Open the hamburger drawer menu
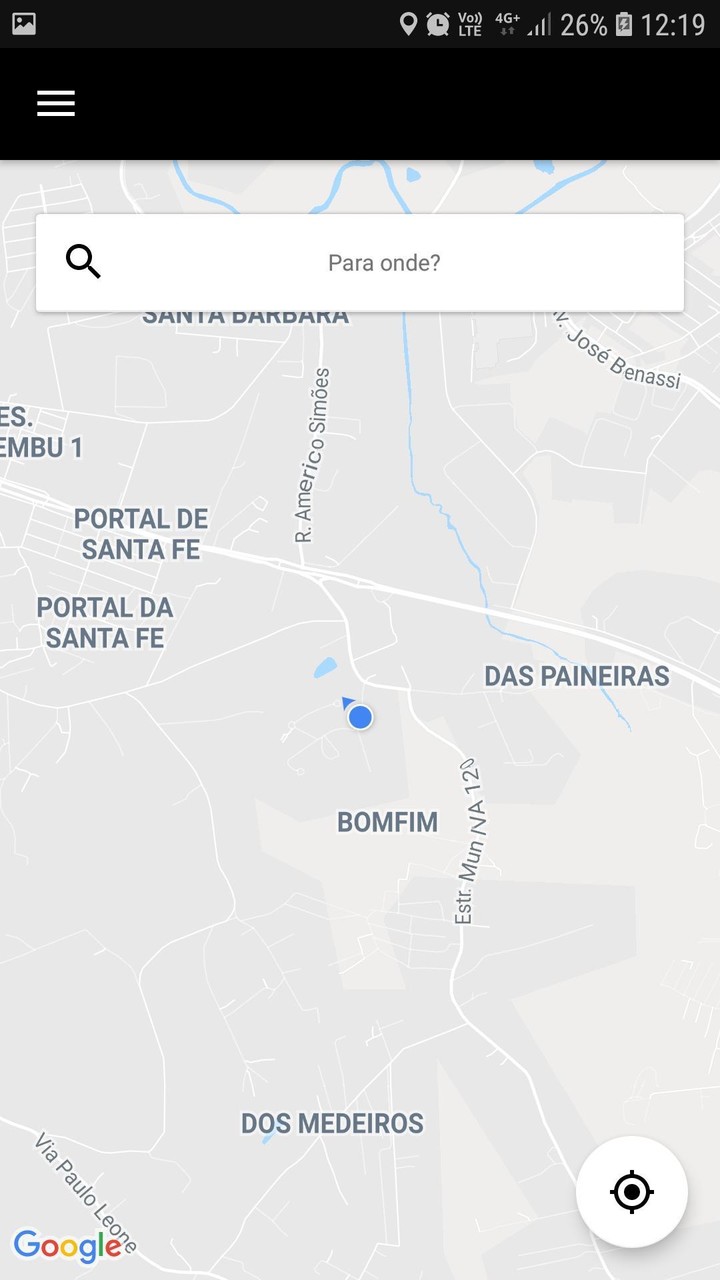The width and height of the screenshot is (720, 1280). click(x=56, y=104)
